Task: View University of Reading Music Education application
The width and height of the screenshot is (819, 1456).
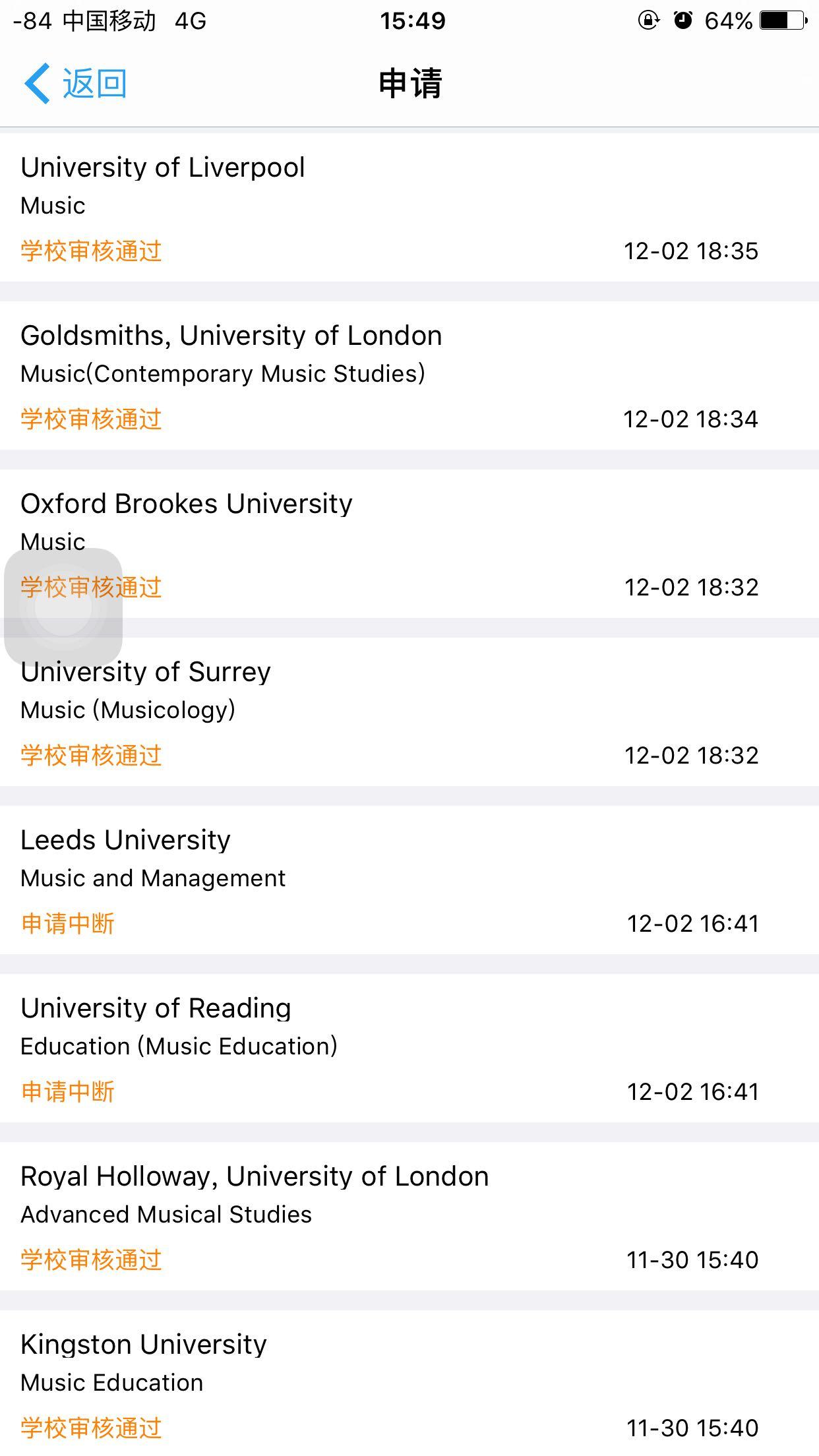Action: pyautogui.click(x=409, y=1048)
